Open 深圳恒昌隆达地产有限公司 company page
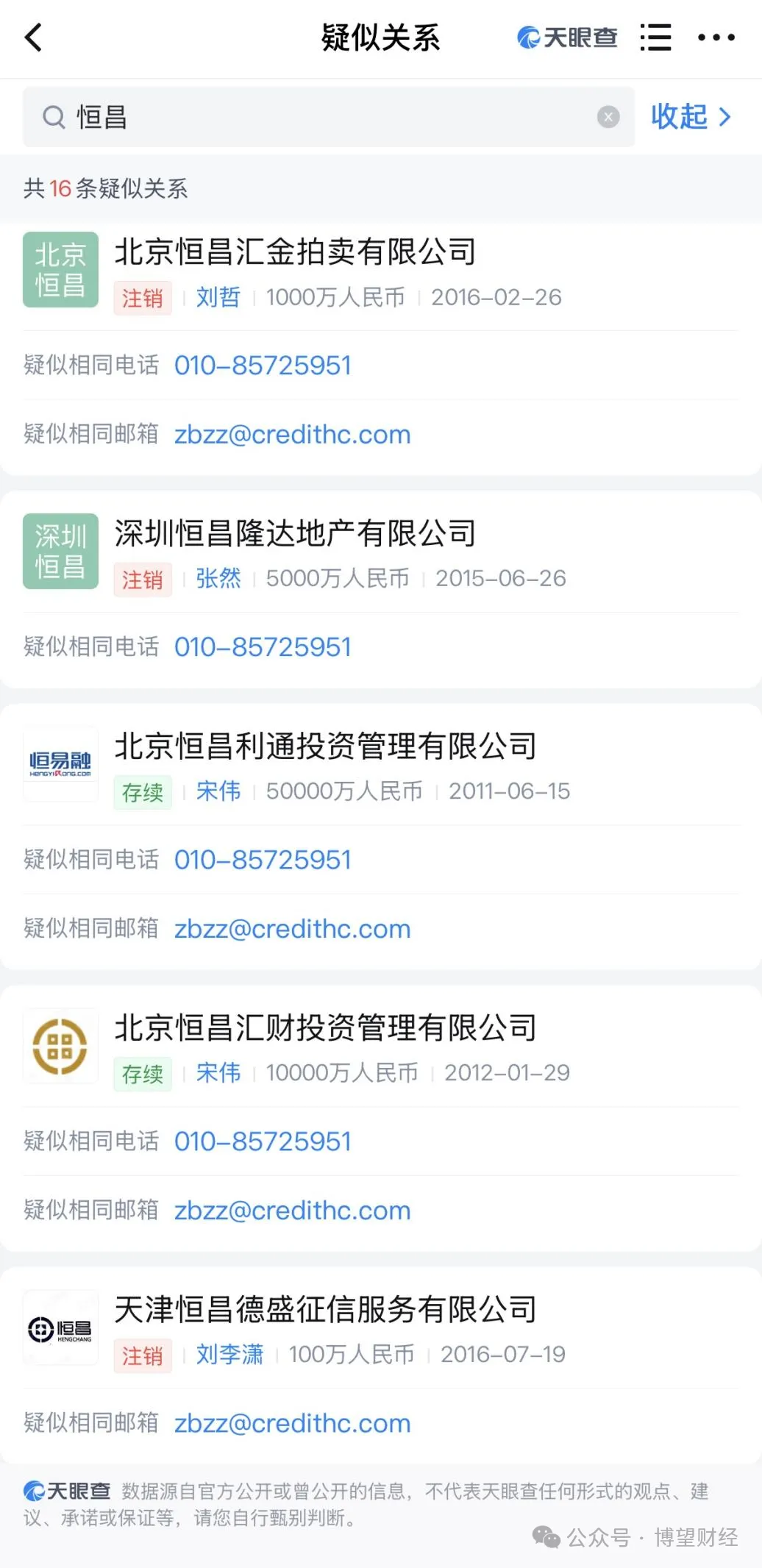 pyautogui.click(x=295, y=534)
